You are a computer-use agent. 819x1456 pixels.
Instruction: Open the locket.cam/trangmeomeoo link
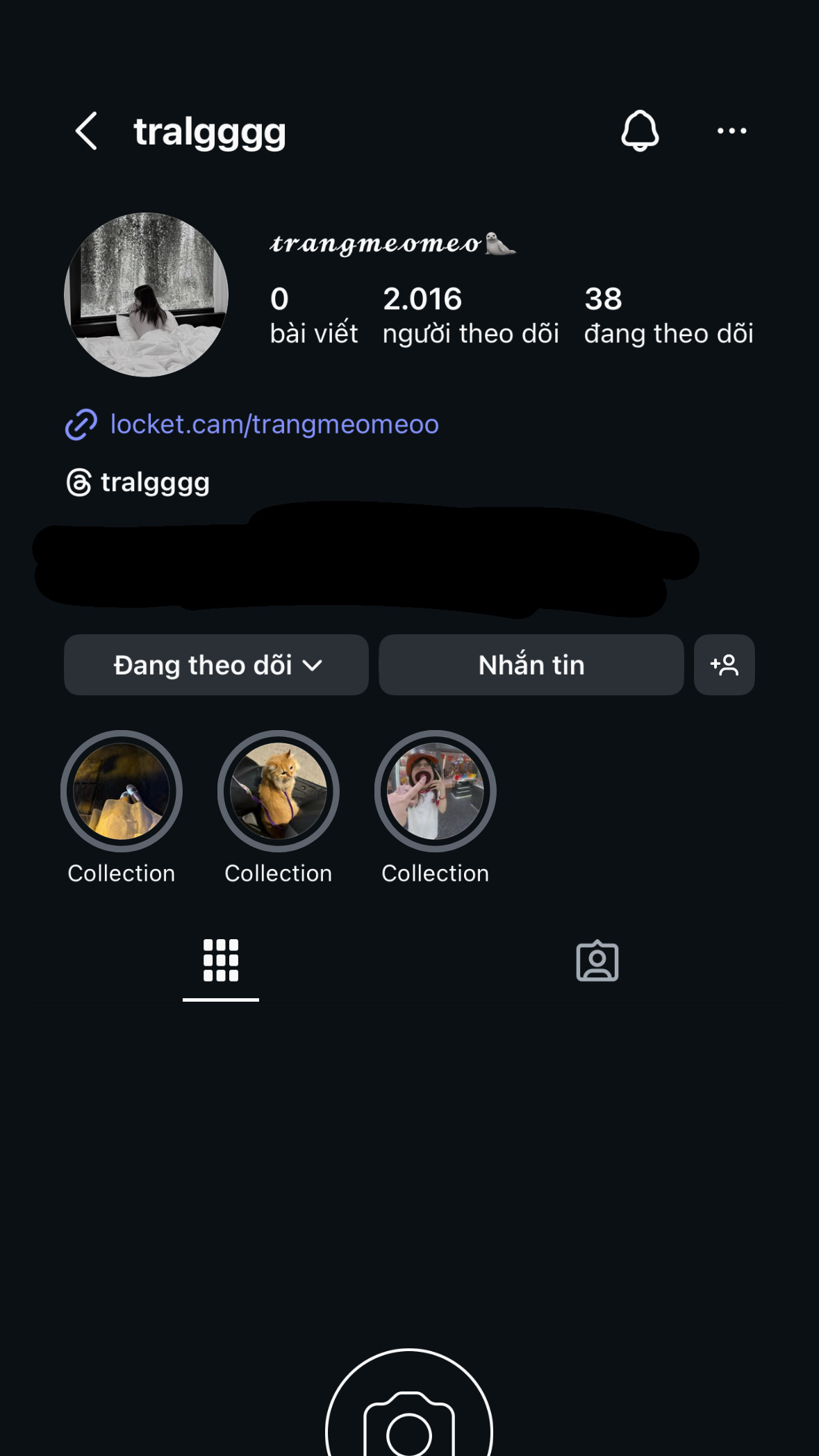(x=274, y=424)
